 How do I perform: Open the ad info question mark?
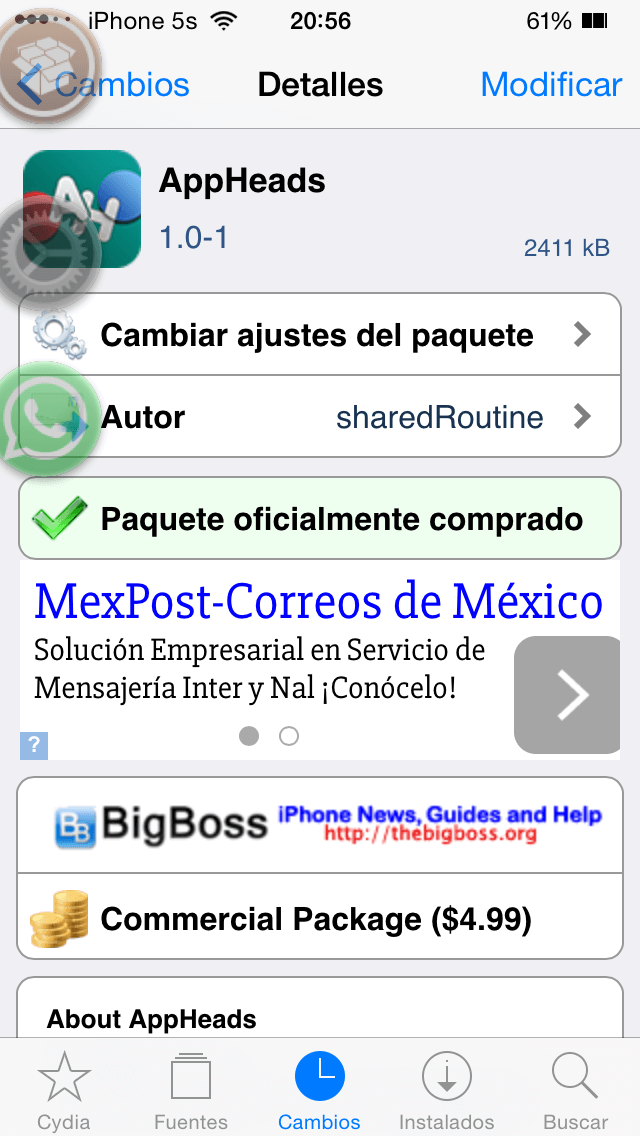tap(33, 745)
